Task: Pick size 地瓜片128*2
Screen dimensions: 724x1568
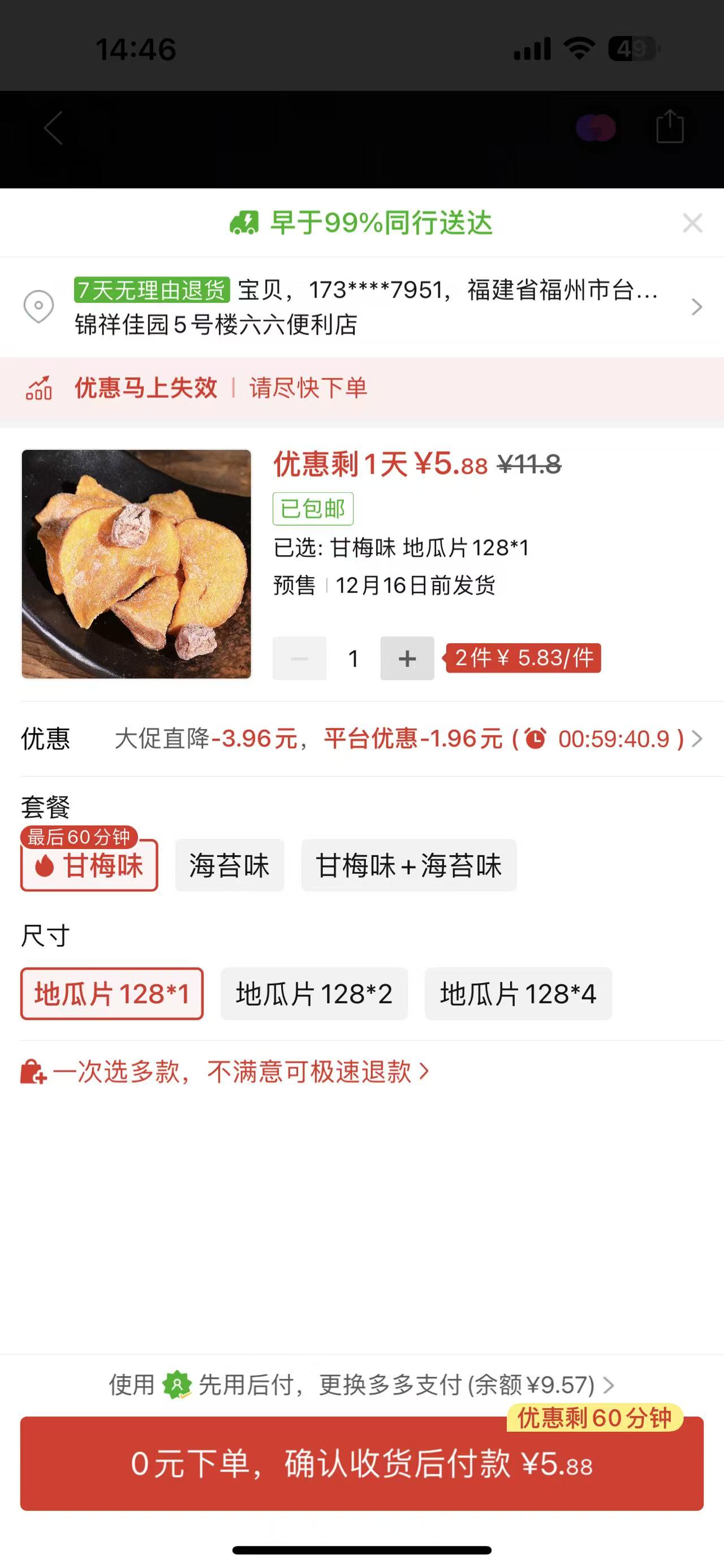Action: coord(313,994)
